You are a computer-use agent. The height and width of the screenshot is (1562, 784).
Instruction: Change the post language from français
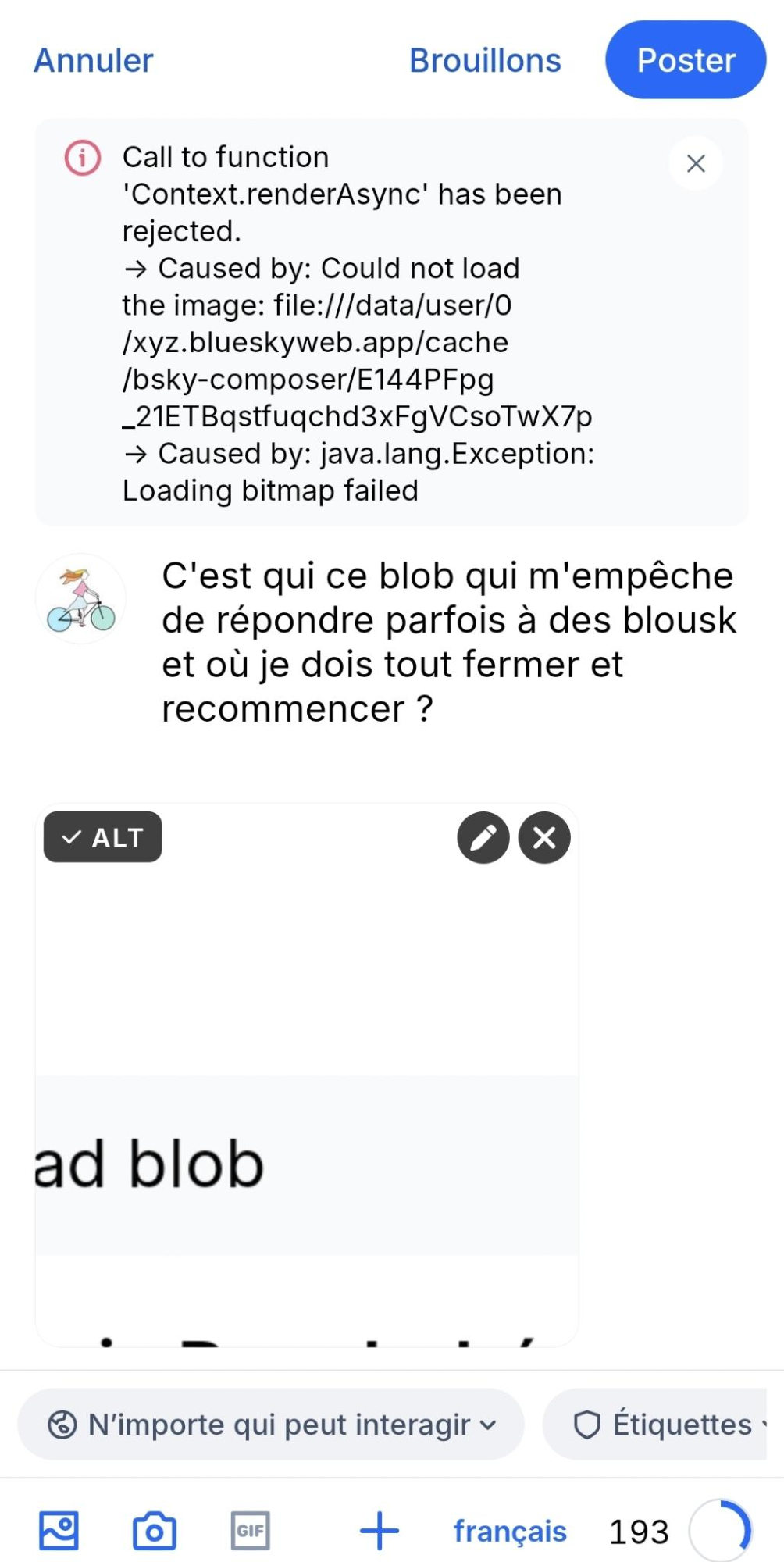510,1531
